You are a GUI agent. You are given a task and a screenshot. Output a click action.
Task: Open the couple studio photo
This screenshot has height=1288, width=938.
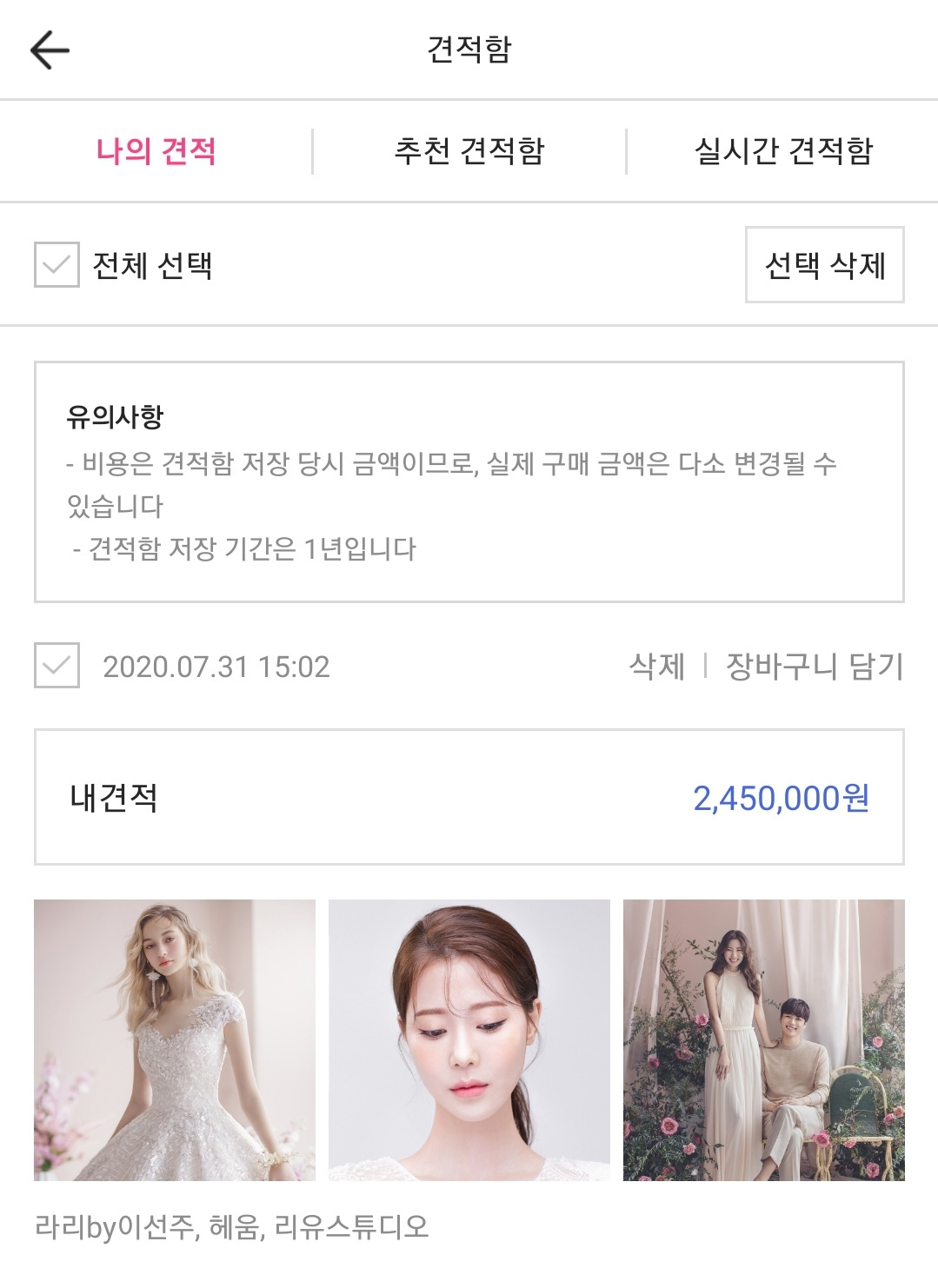point(763,1039)
